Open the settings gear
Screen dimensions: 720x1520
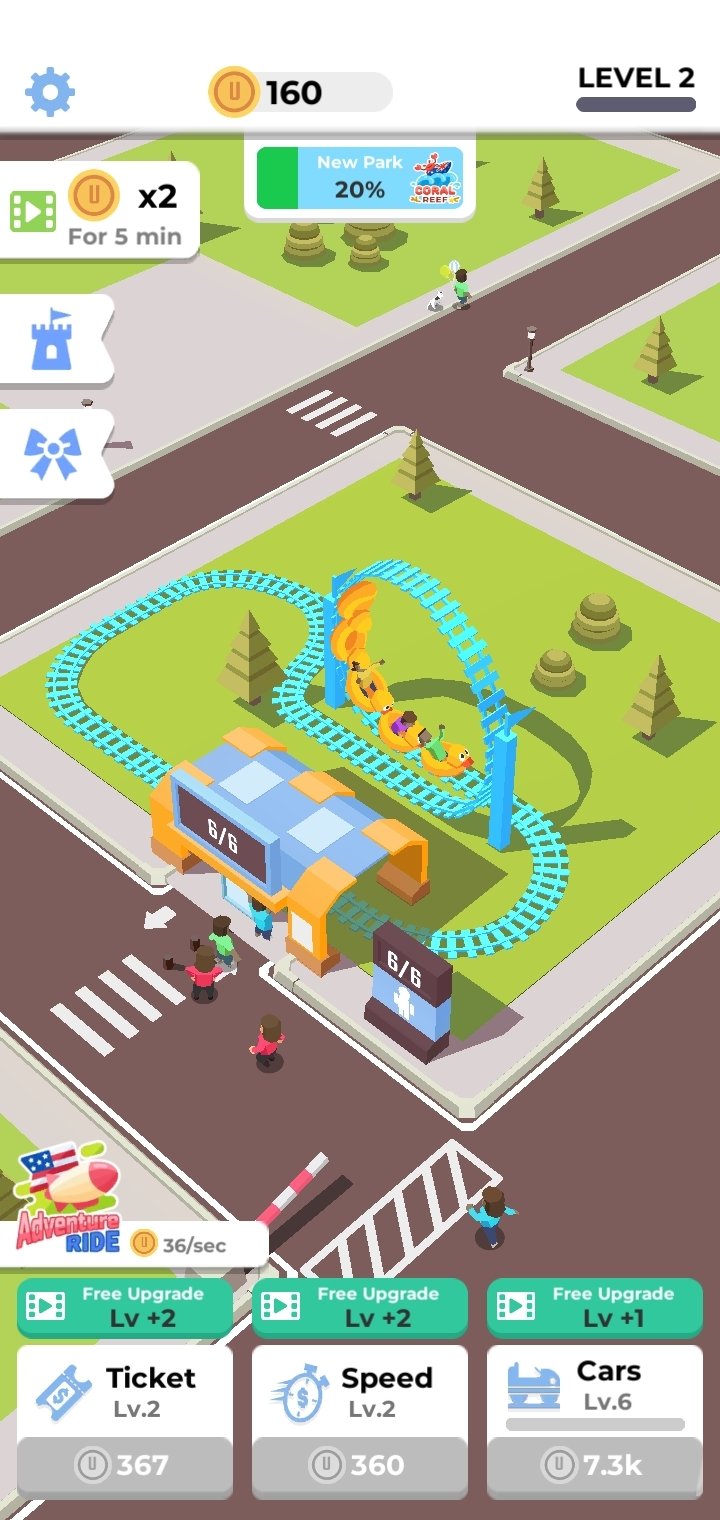50,92
